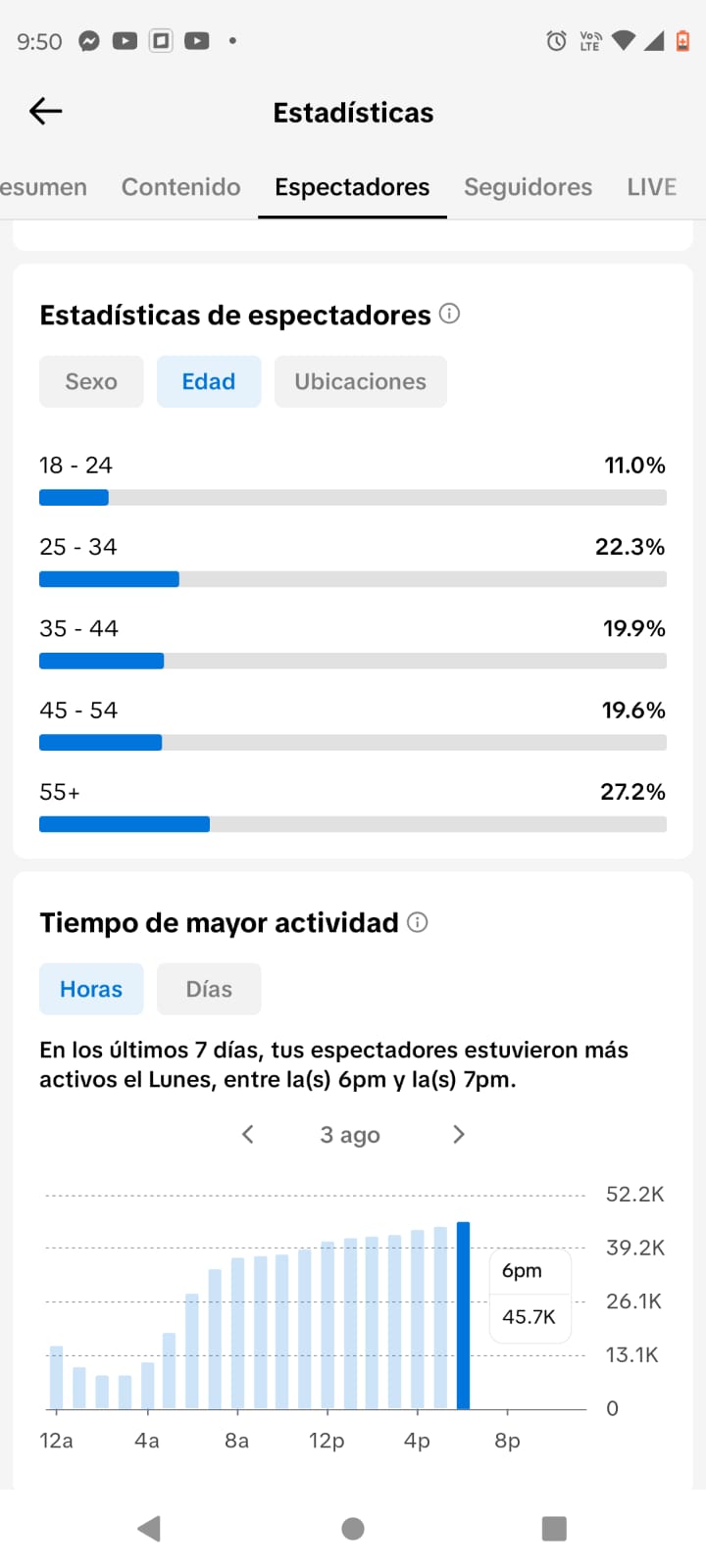
Task: Tap info icon beside Tiempo de mayor actividad
Action: click(x=418, y=922)
